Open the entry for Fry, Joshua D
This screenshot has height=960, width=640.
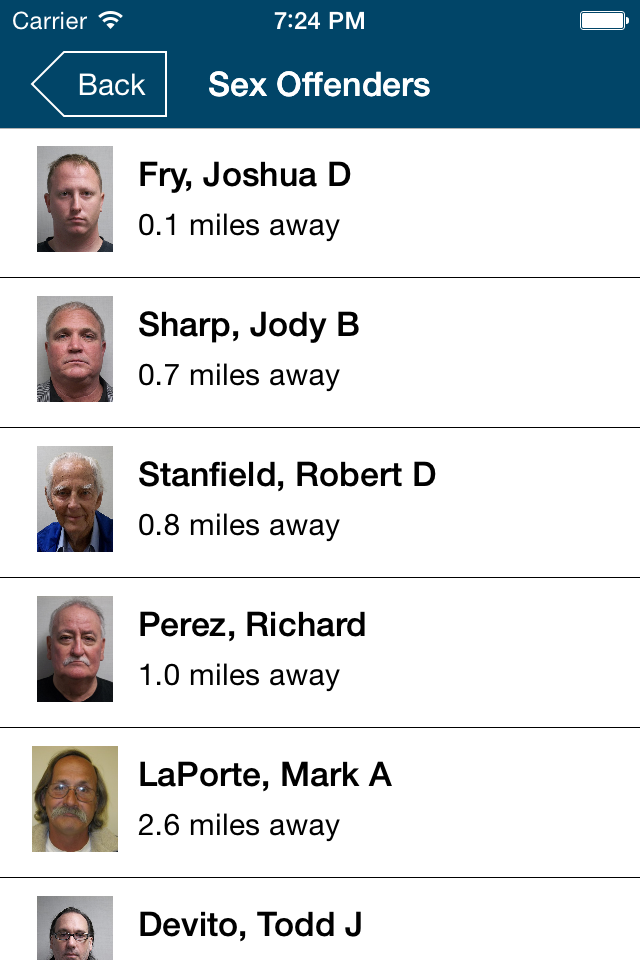(x=320, y=200)
